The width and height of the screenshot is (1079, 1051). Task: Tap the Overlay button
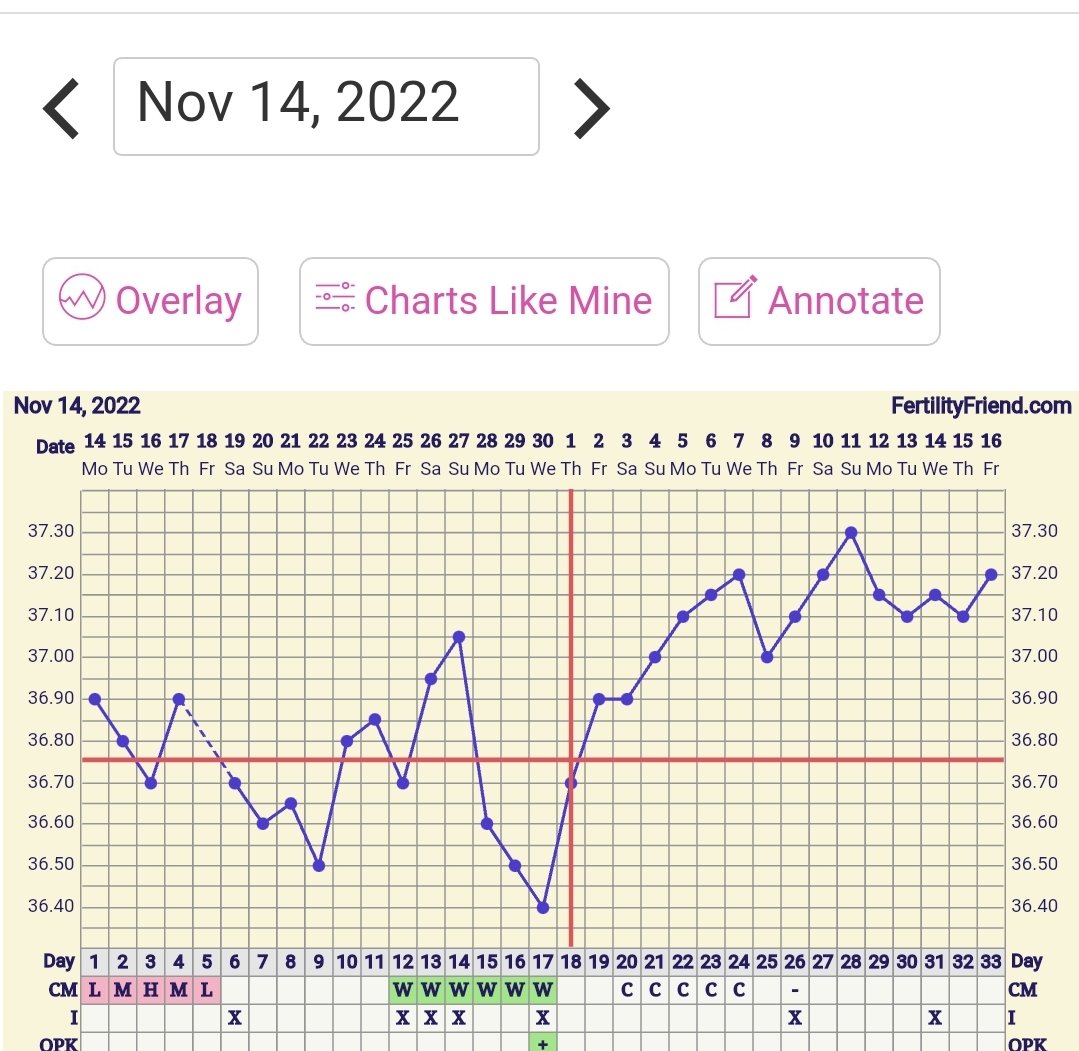pyautogui.click(x=150, y=301)
